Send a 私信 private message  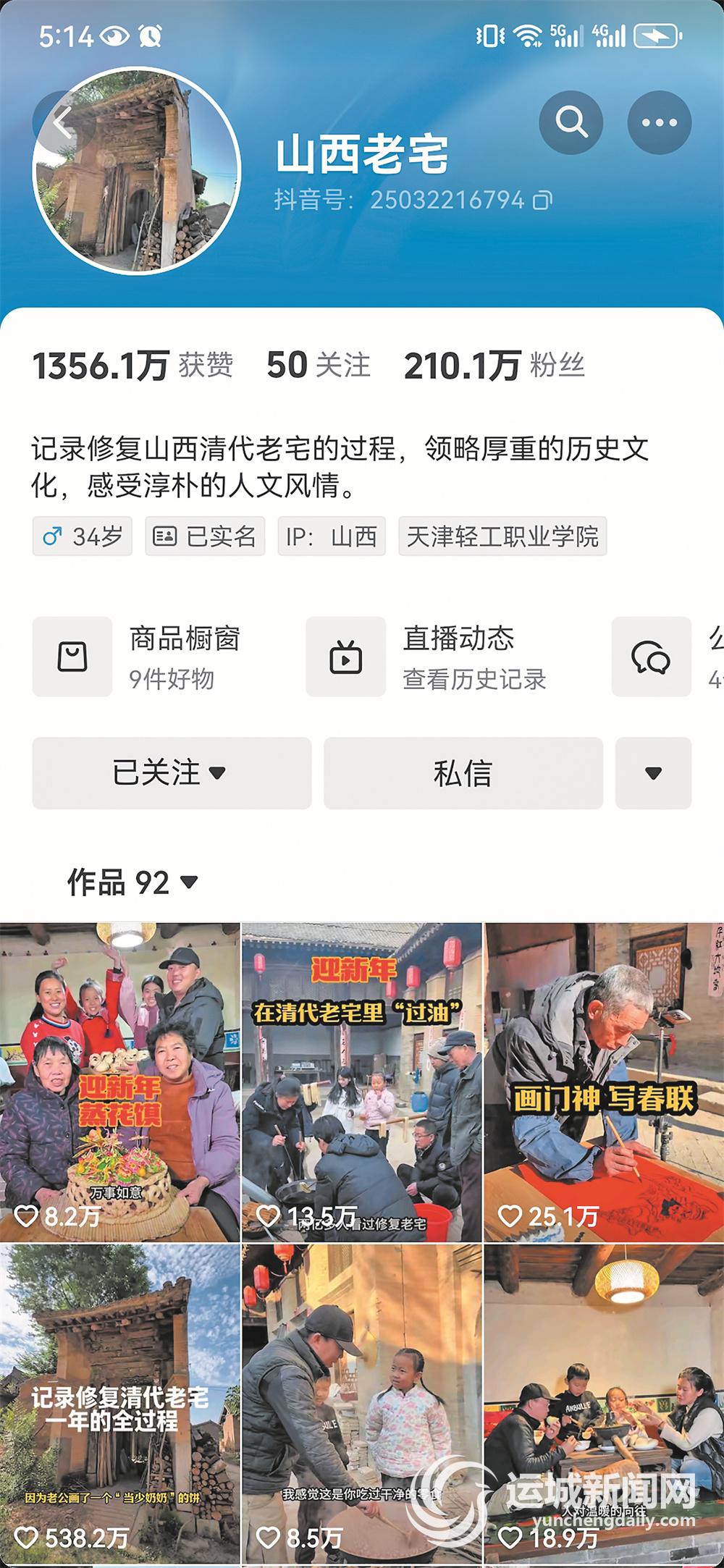(463, 772)
